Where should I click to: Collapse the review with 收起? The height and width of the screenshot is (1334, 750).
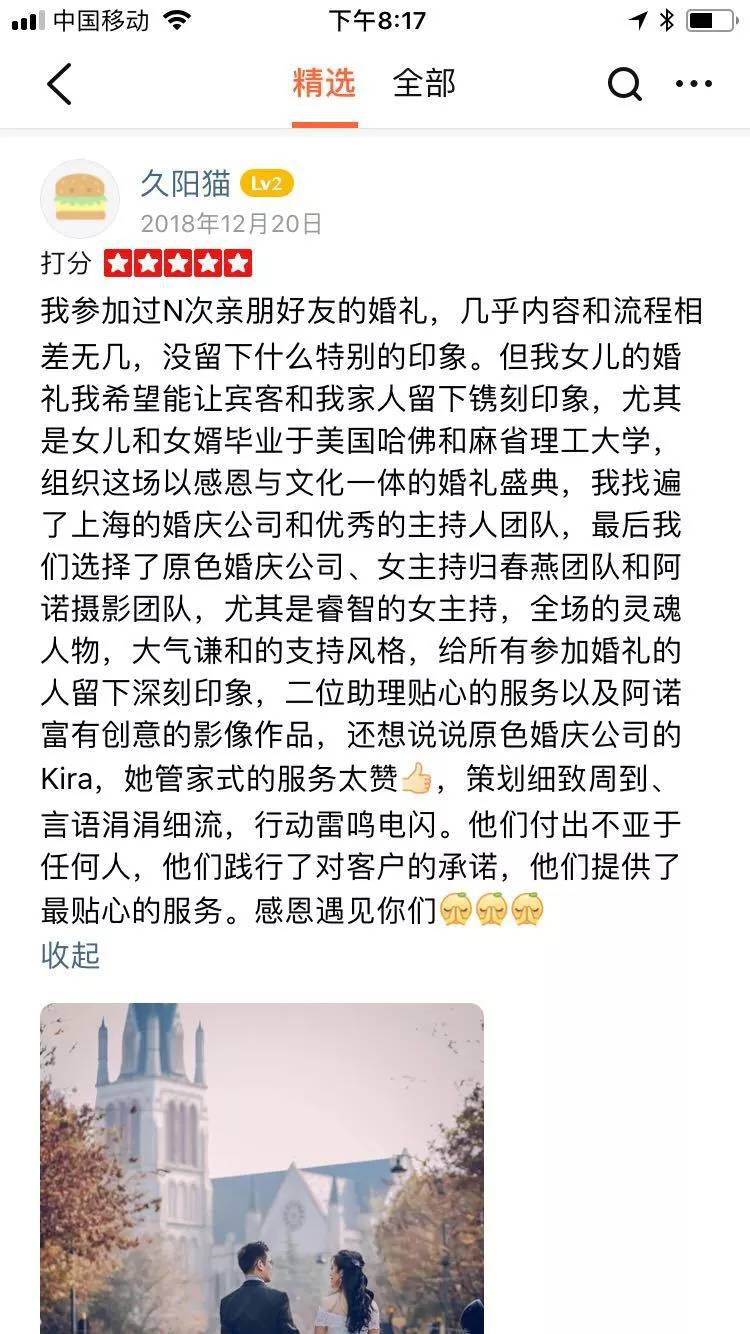tap(70, 954)
